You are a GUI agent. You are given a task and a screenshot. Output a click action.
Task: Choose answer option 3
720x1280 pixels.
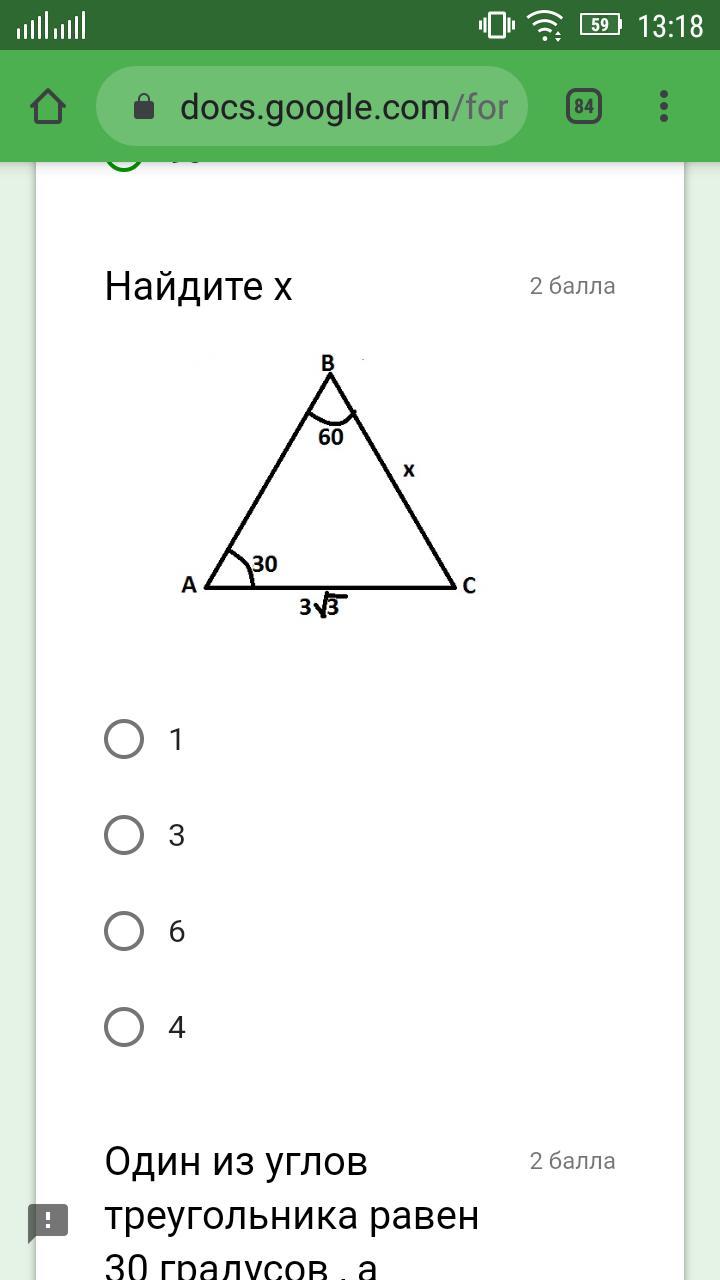(x=124, y=835)
